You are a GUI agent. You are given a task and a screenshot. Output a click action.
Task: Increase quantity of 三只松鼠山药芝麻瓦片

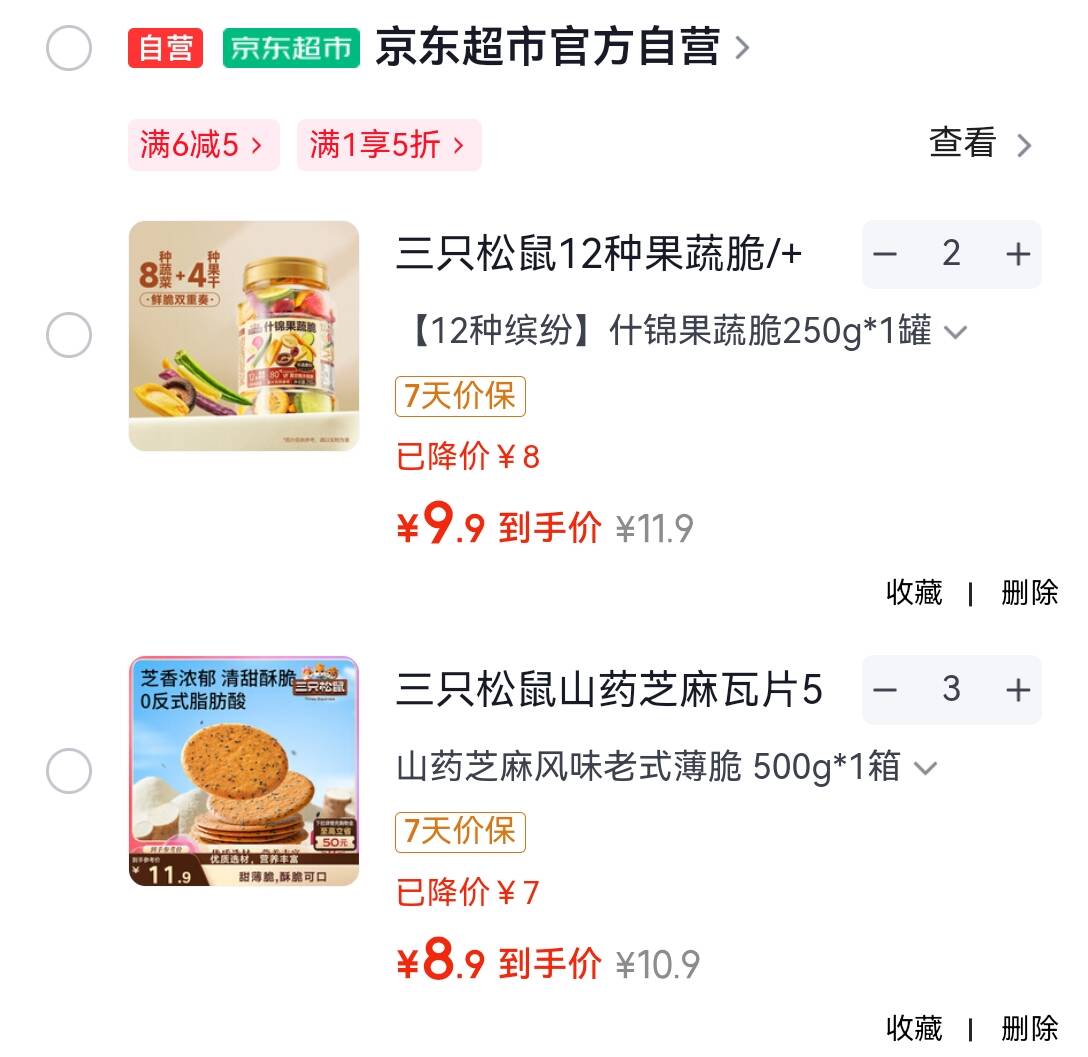[1018, 689]
